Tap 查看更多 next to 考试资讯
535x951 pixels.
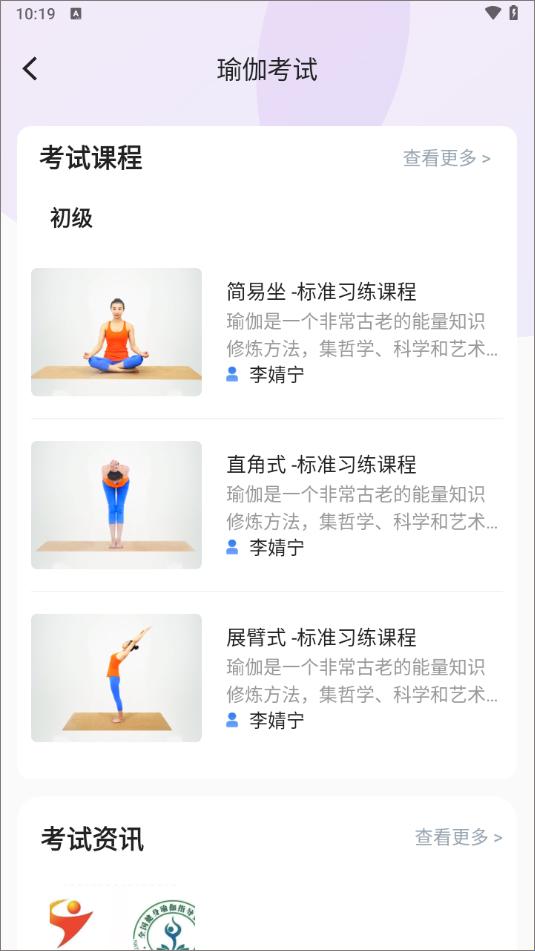click(459, 838)
